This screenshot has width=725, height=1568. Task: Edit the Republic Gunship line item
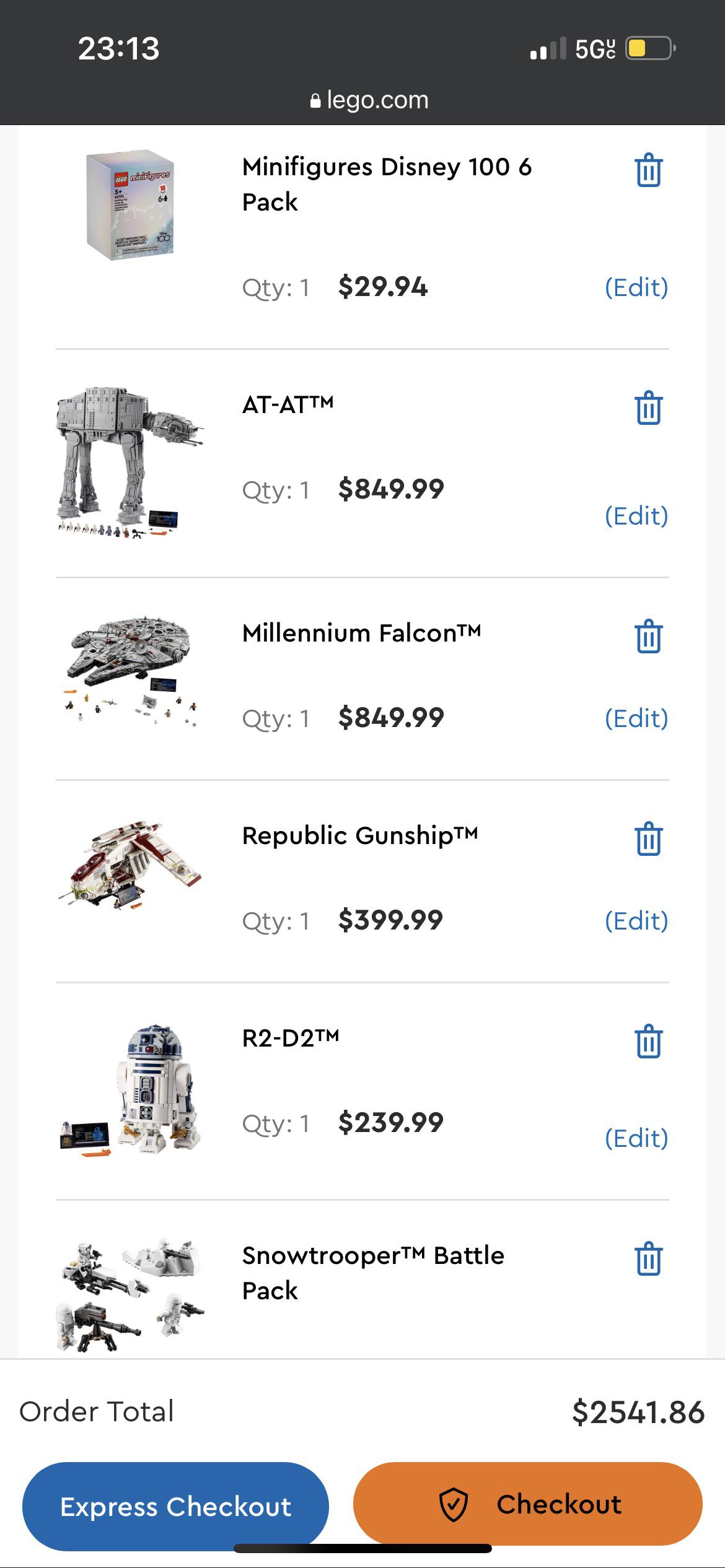(x=636, y=921)
